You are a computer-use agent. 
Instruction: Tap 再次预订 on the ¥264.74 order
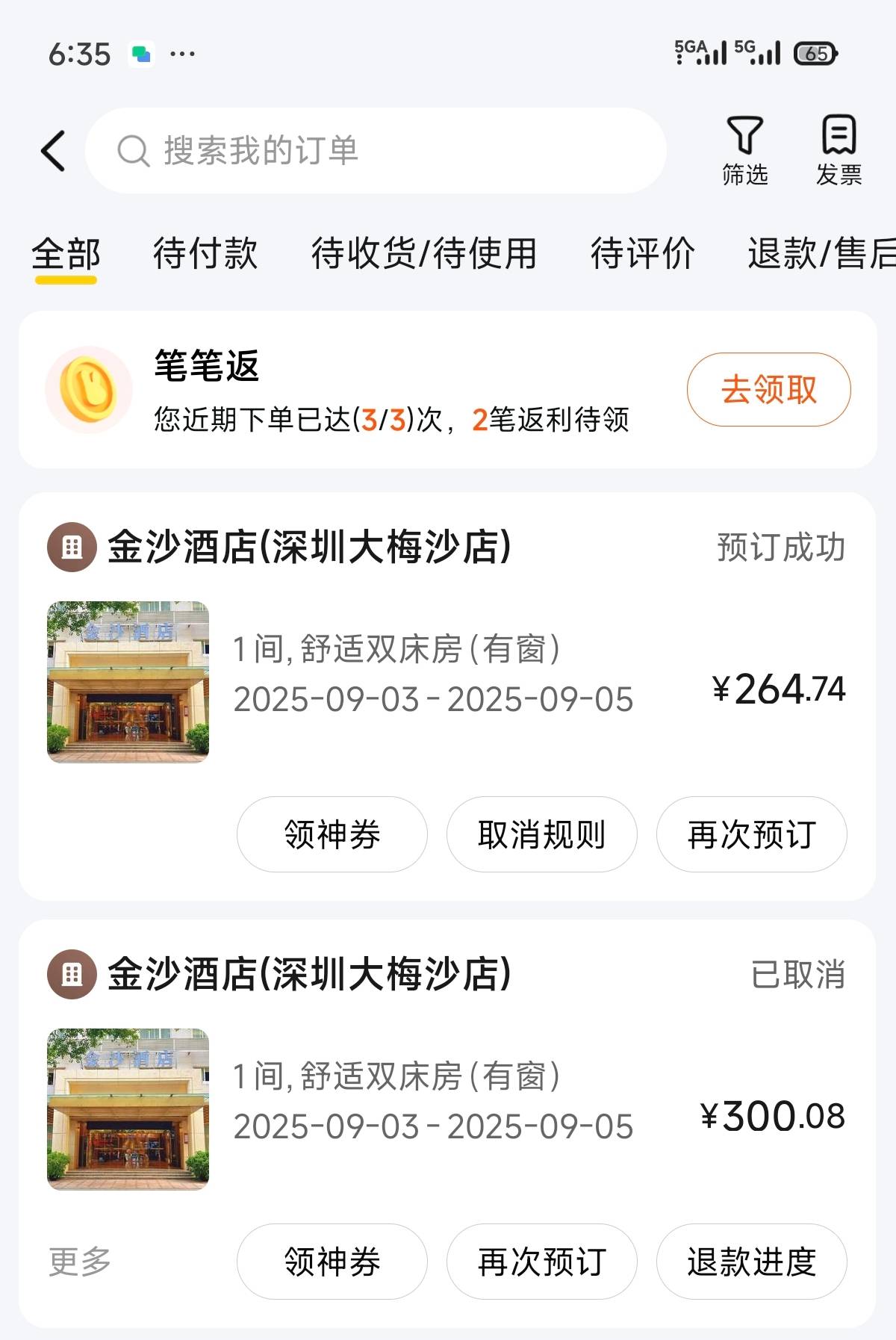[751, 834]
